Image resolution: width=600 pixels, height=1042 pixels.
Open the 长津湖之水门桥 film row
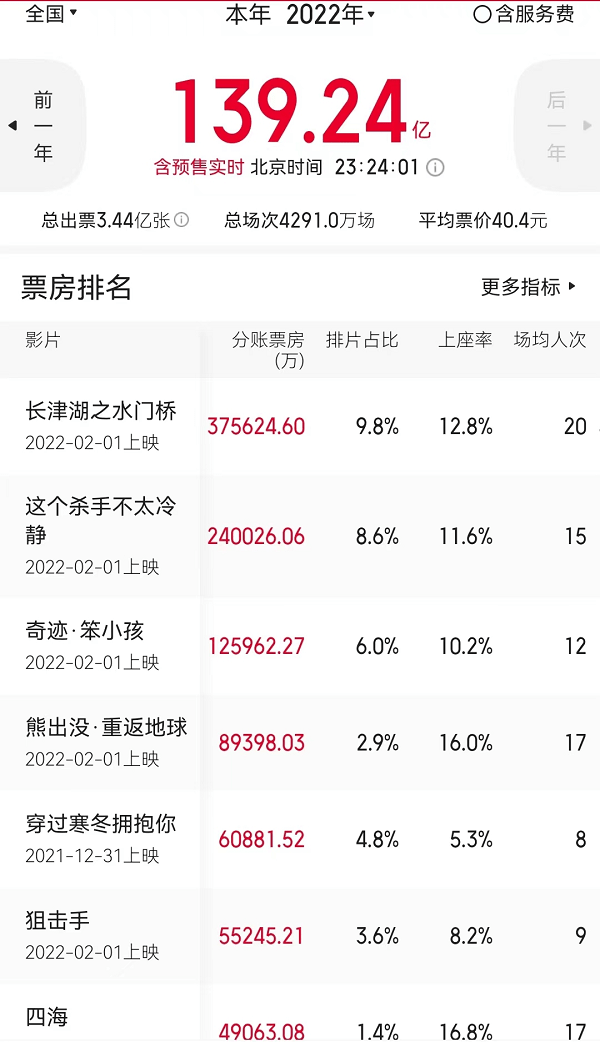pos(300,426)
